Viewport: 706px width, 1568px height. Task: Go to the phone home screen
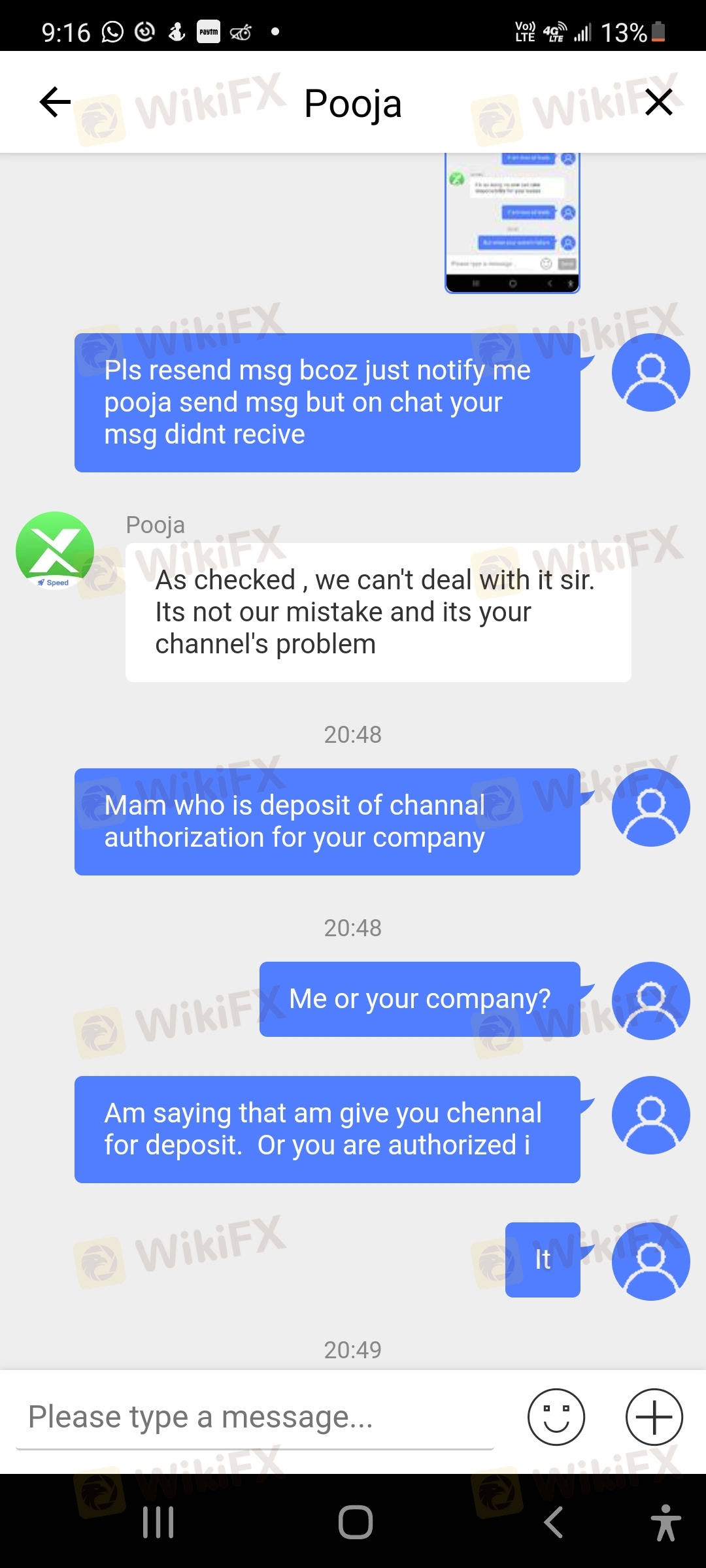click(x=356, y=1522)
